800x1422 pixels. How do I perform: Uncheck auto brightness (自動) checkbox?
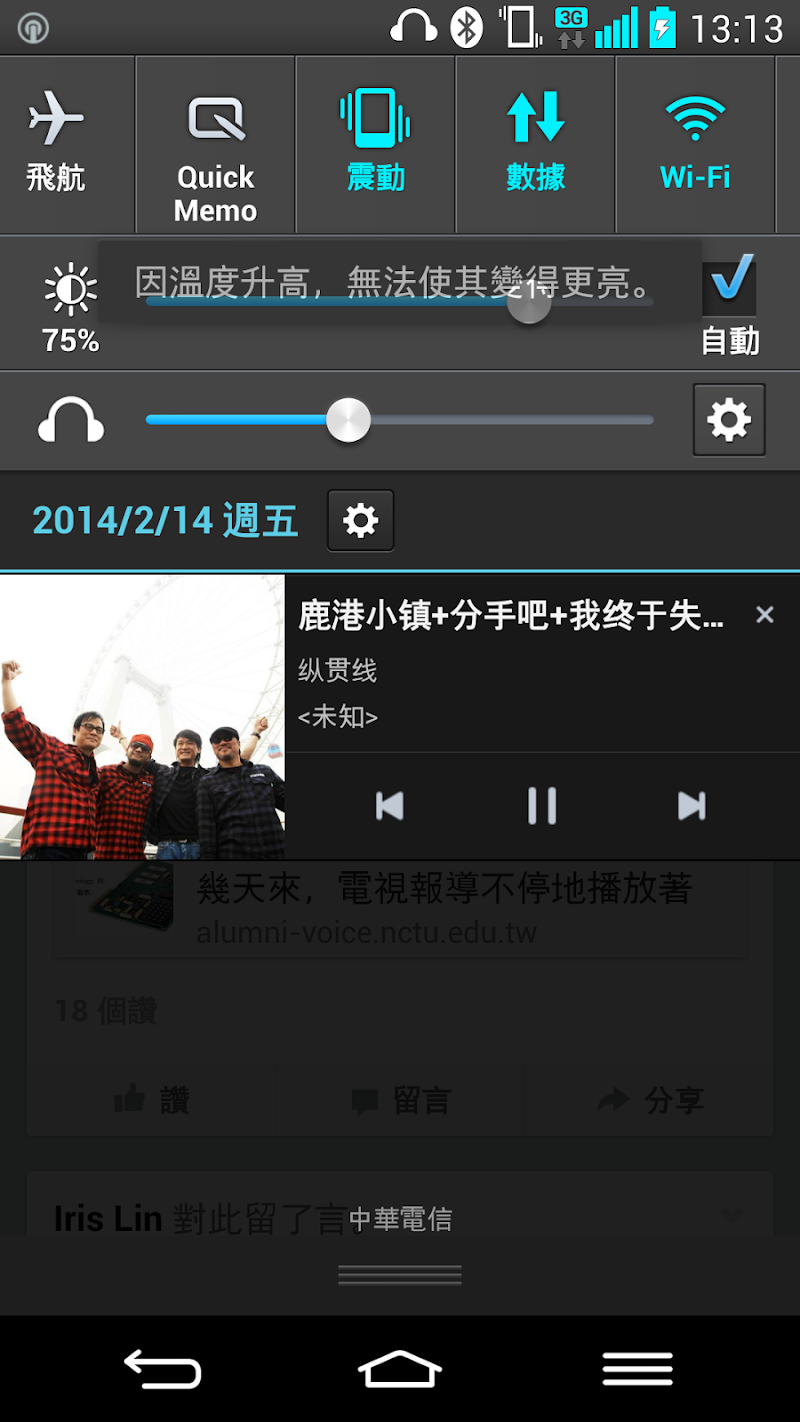pyautogui.click(x=730, y=286)
